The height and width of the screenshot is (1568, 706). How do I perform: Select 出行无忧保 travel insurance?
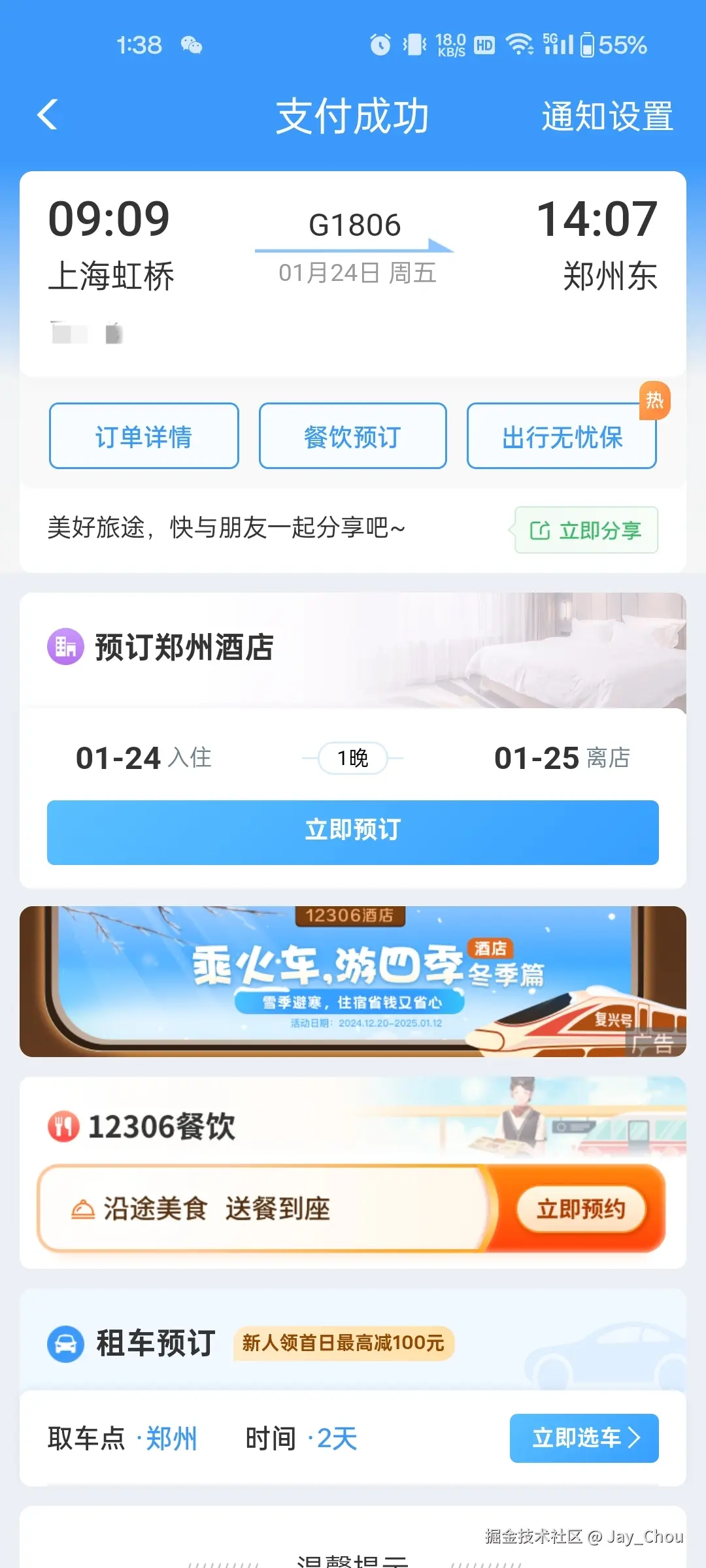click(561, 436)
